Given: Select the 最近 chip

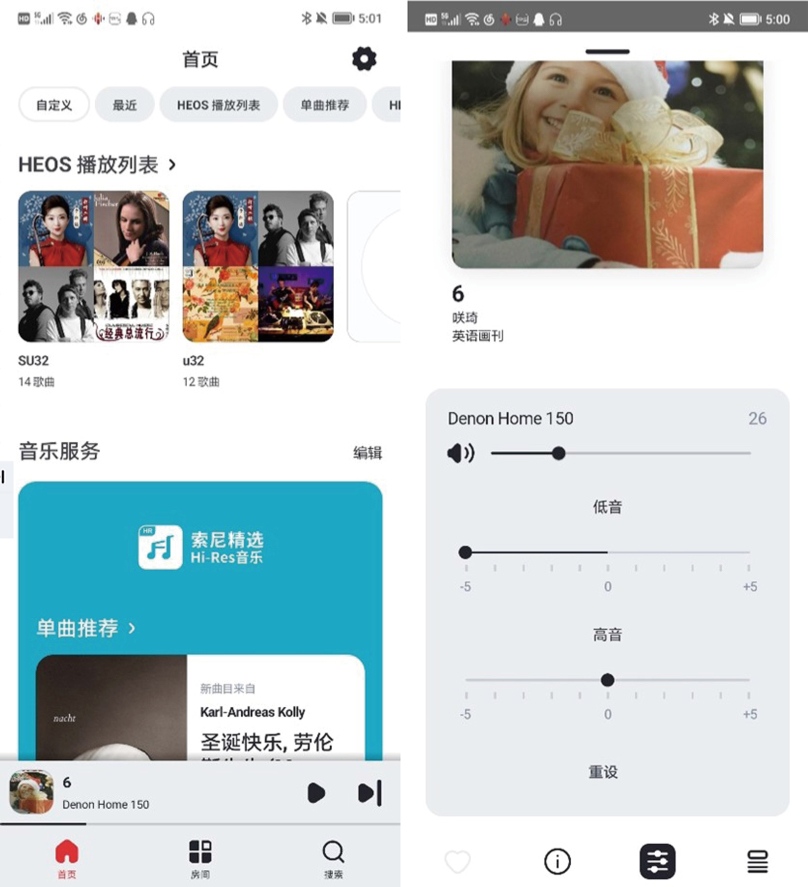Looking at the screenshot, I should coord(125,105).
